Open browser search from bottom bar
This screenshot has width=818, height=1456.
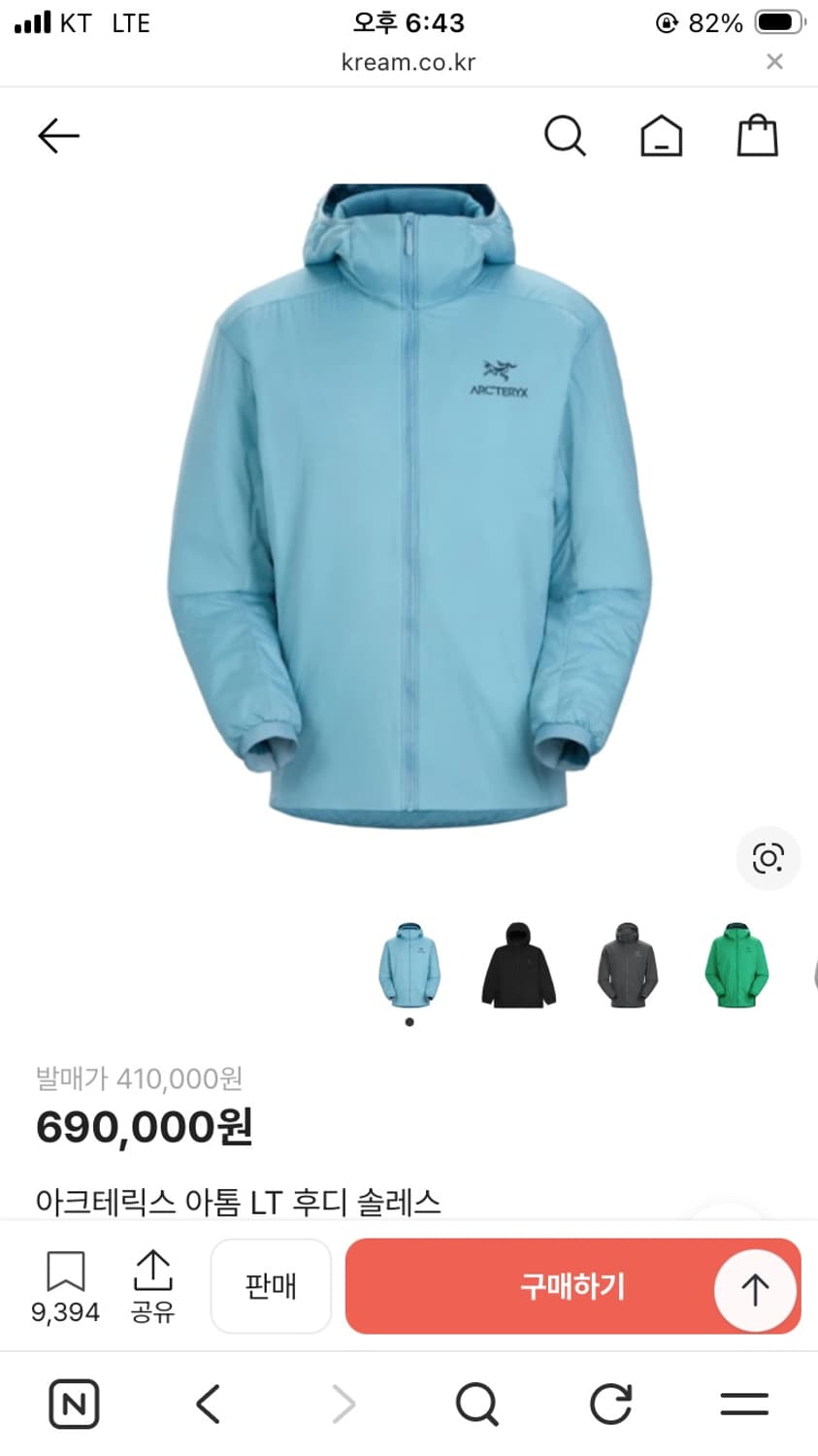475,1404
